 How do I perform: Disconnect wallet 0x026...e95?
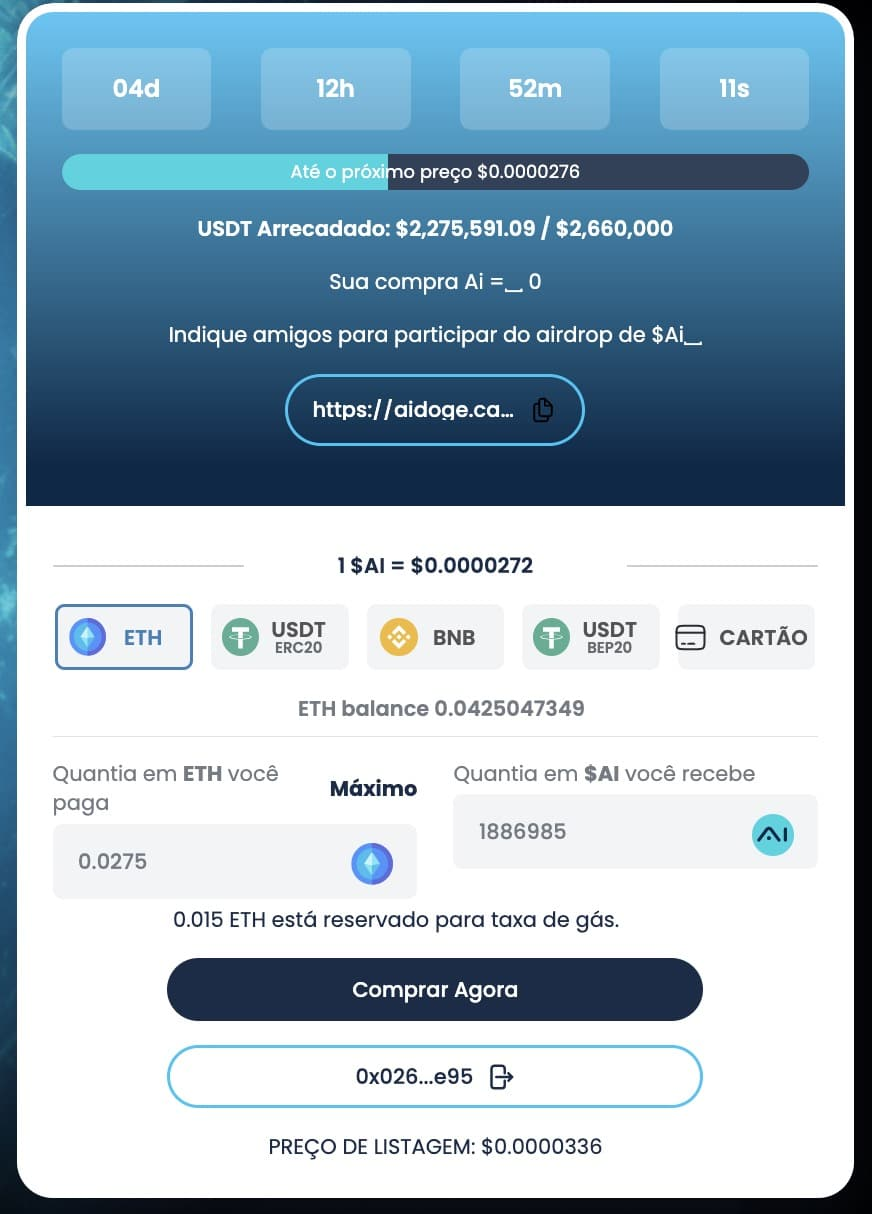(502, 1077)
